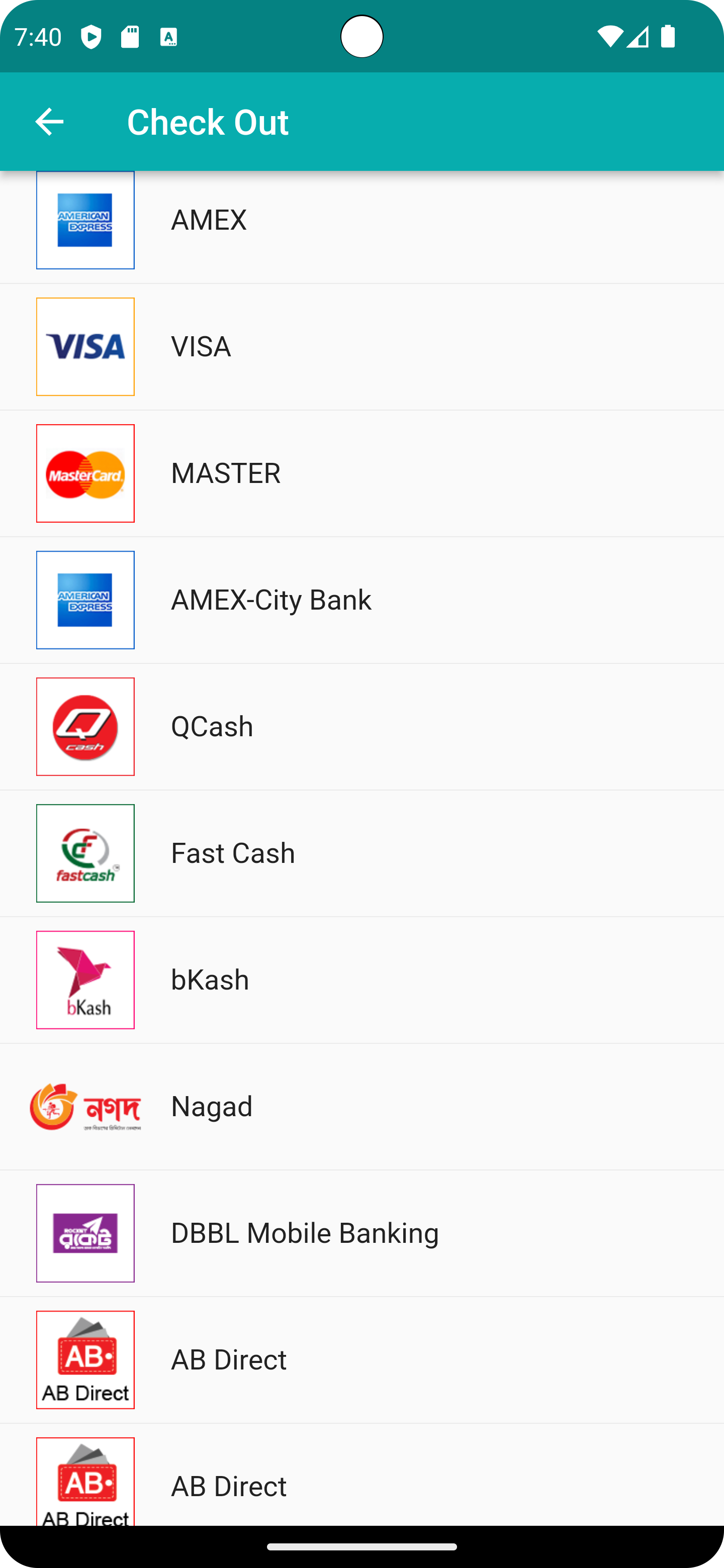Tap the first AB Direct wallet icon
The image size is (724, 1568).
84,1359
